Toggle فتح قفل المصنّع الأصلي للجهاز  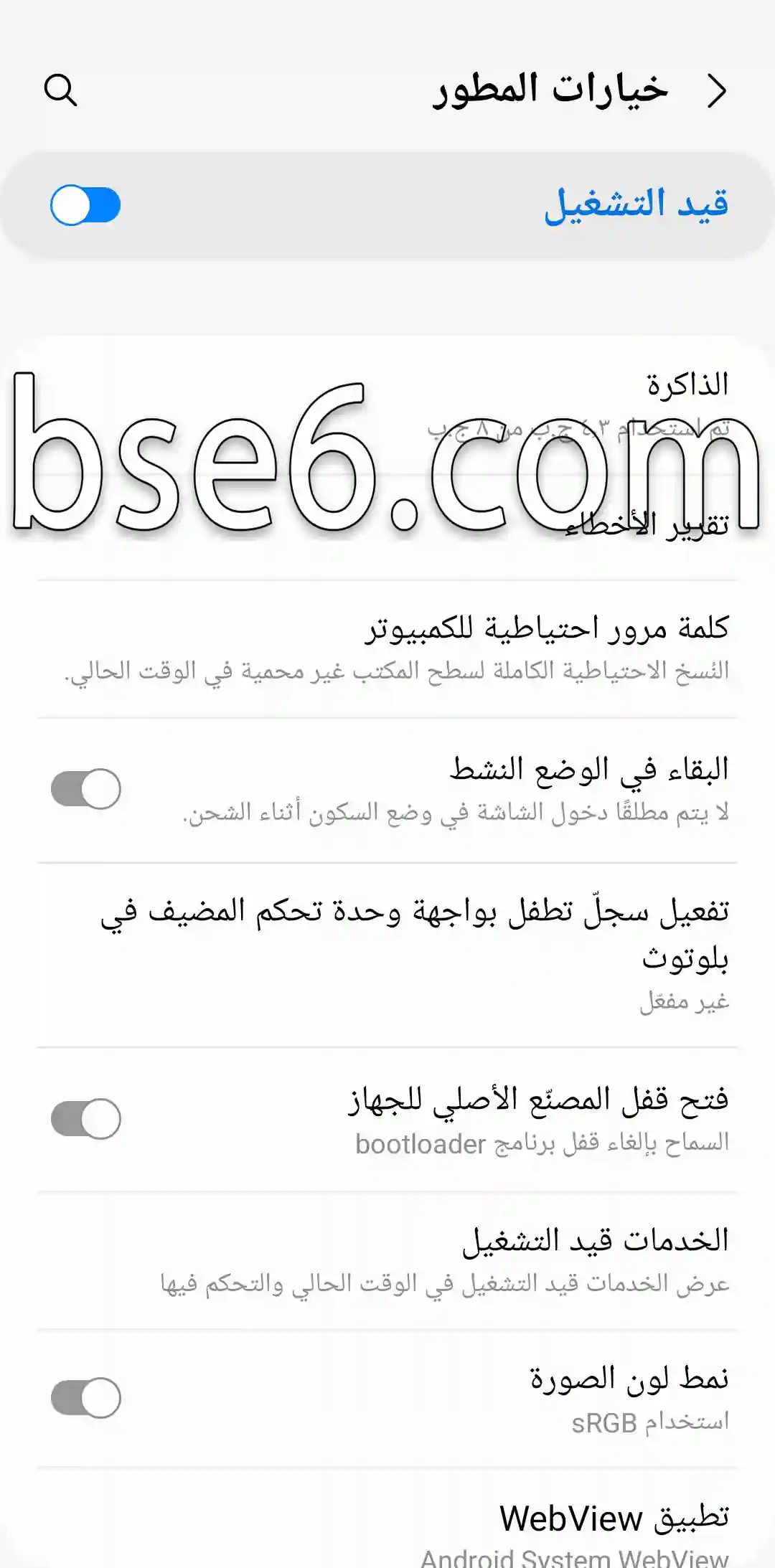coord(85,1119)
